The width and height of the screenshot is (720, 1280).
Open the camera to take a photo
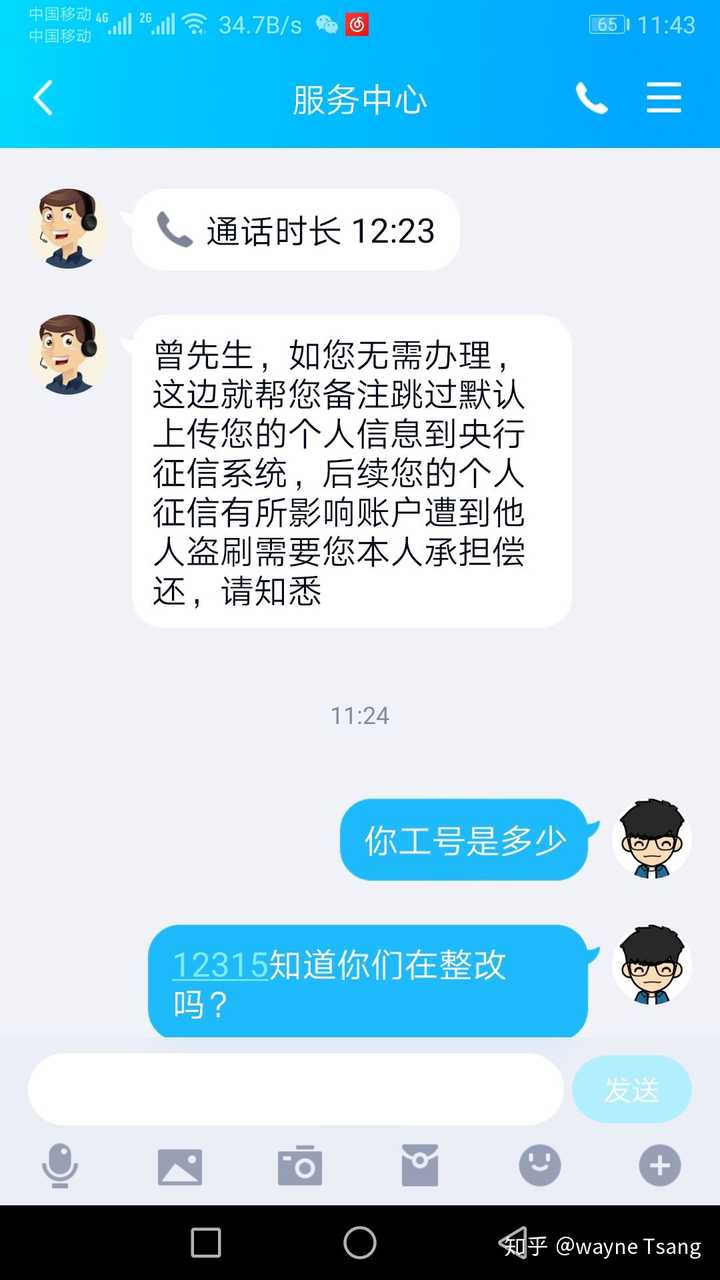click(x=300, y=1166)
